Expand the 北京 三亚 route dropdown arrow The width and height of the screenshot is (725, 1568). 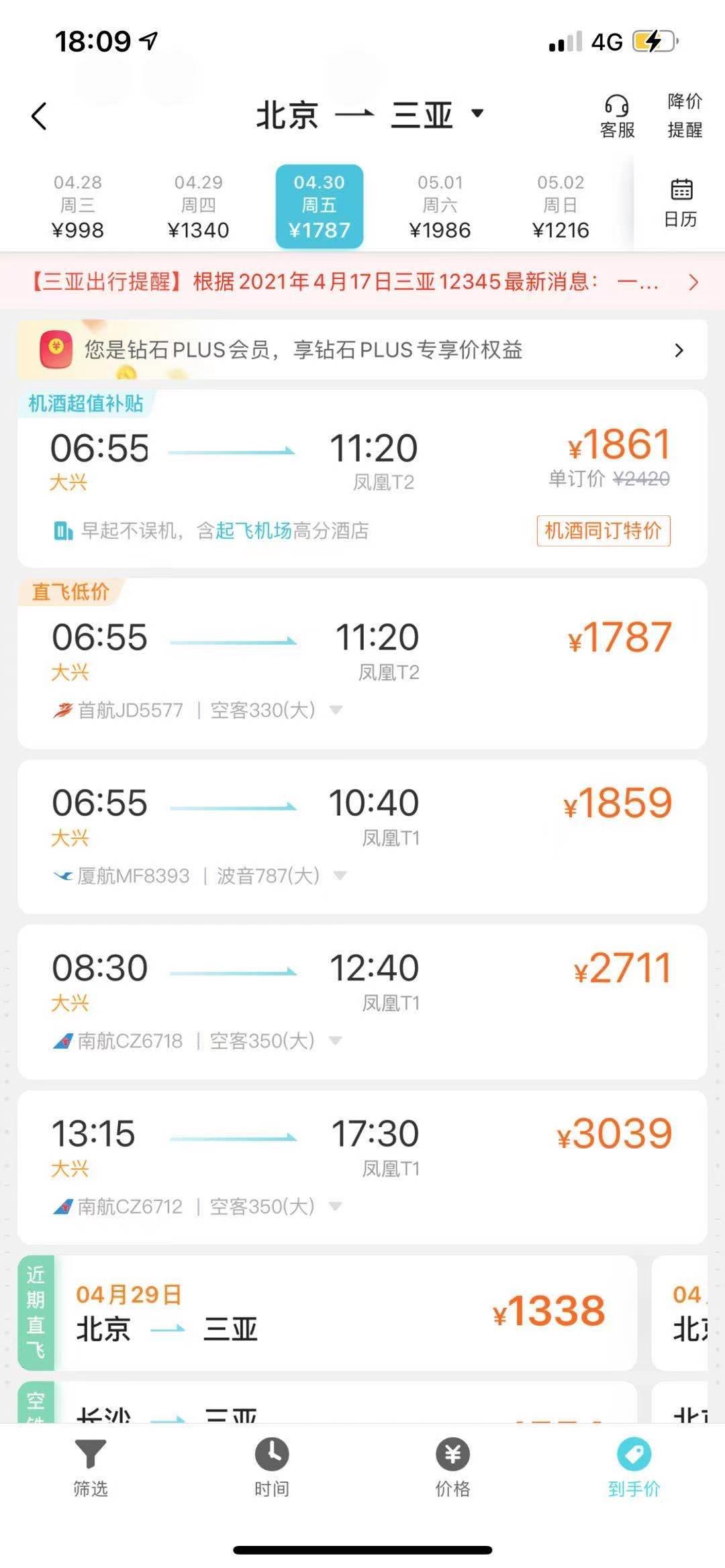pyautogui.click(x=478, y=115)
